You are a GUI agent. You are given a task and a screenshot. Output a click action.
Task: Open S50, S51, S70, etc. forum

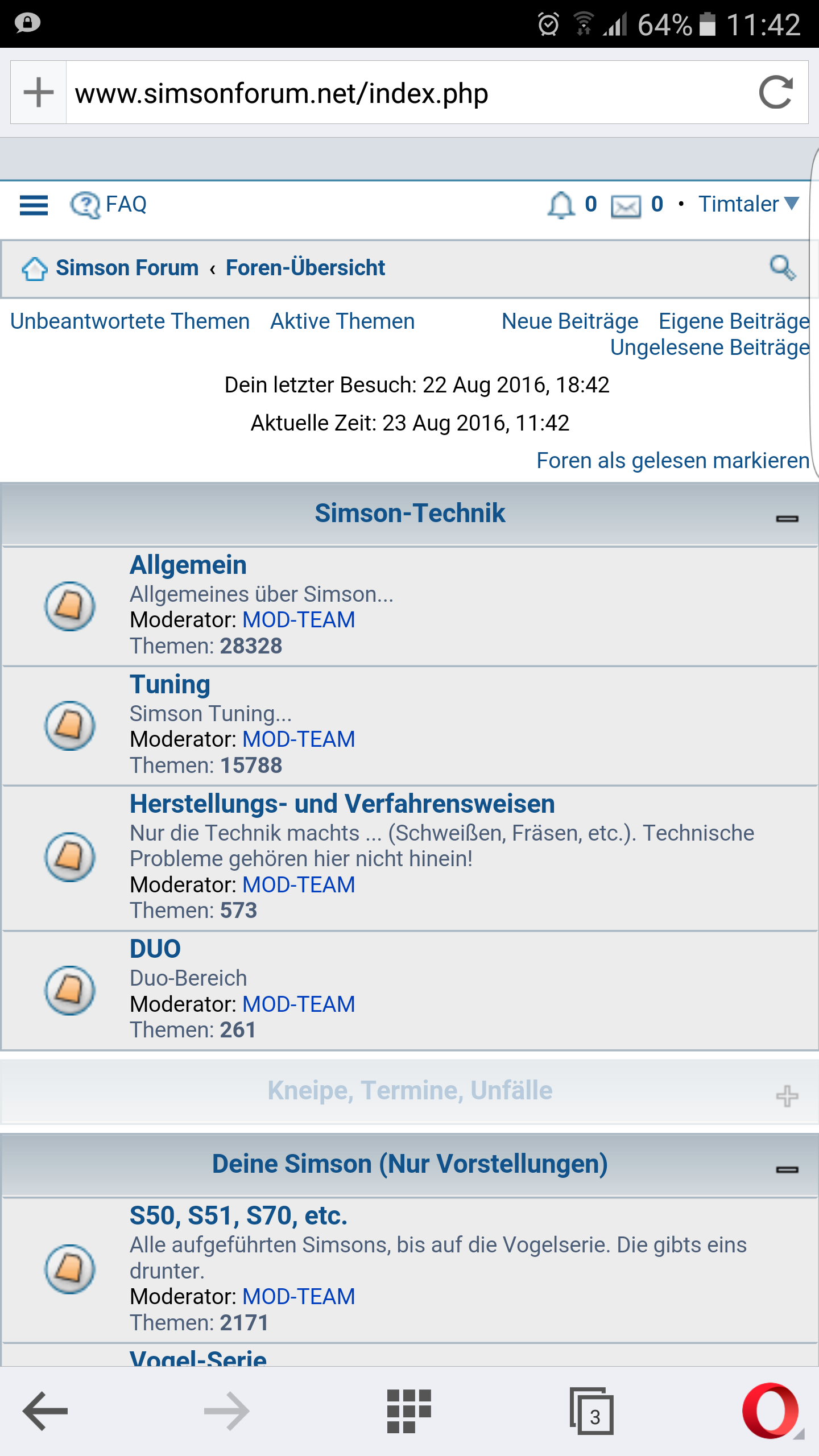click(238, 1216)
